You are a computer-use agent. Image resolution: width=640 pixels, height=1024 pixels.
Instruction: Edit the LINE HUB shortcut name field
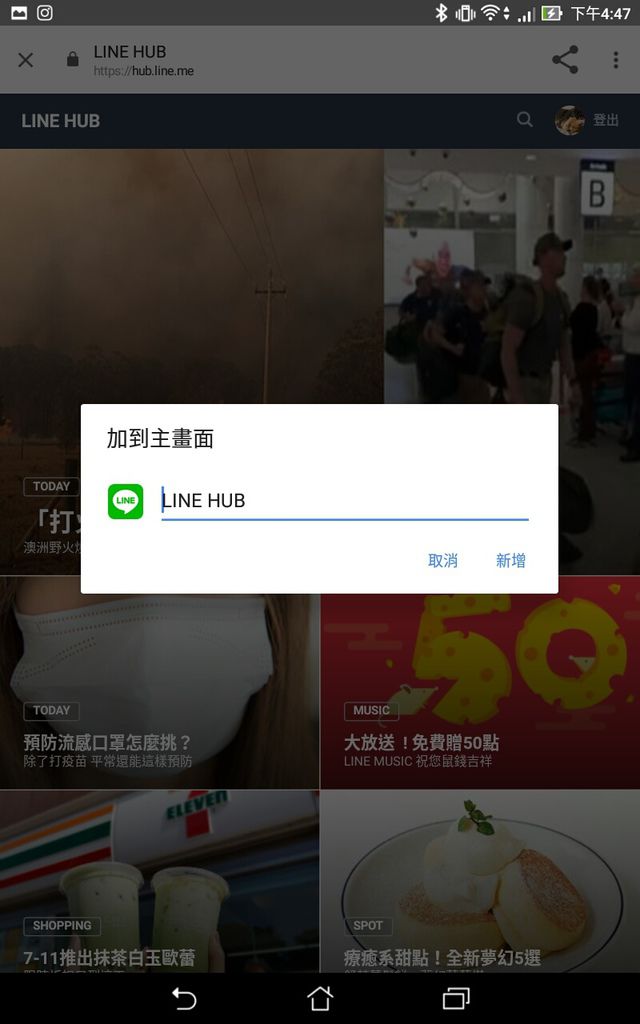pos(345,501)
